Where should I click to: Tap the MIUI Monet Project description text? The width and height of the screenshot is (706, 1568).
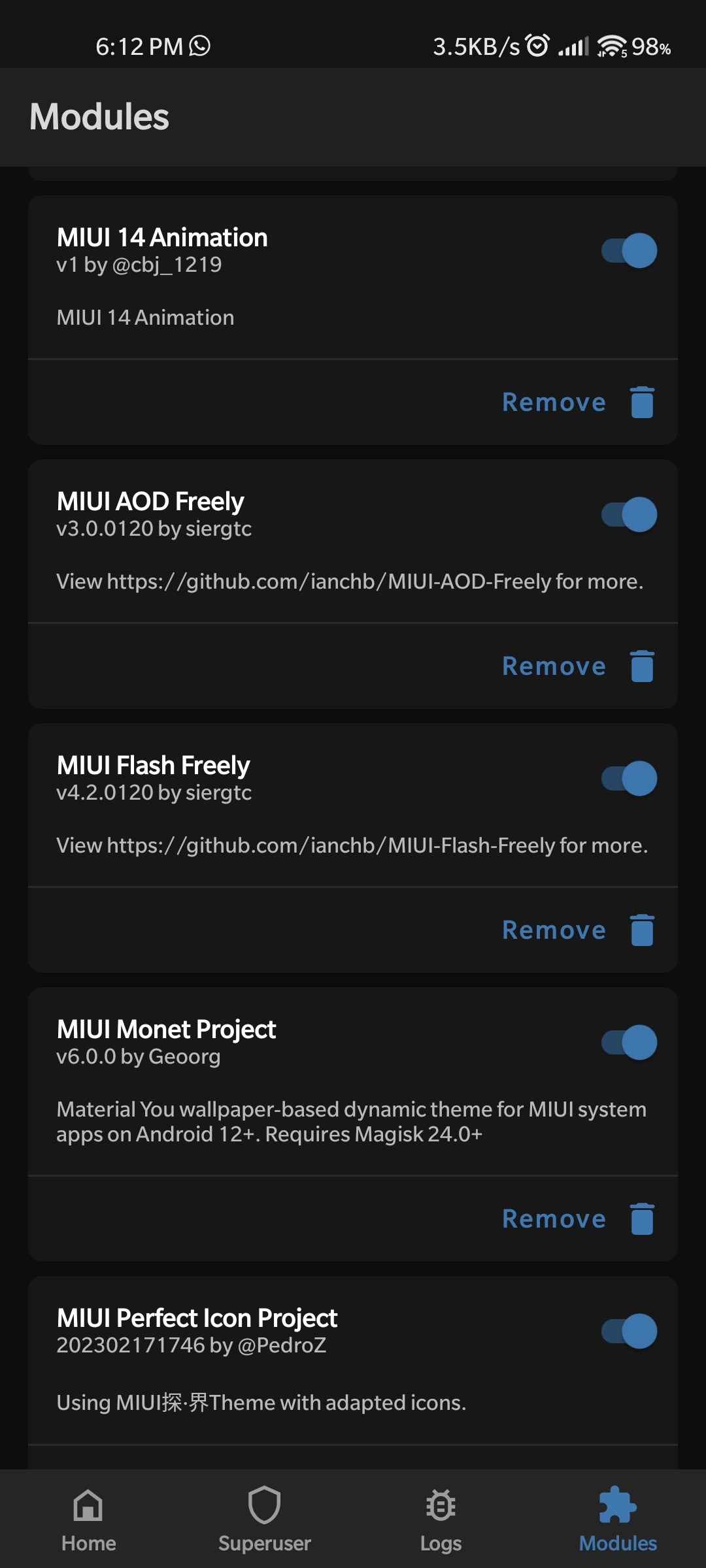pos(352,1121)
